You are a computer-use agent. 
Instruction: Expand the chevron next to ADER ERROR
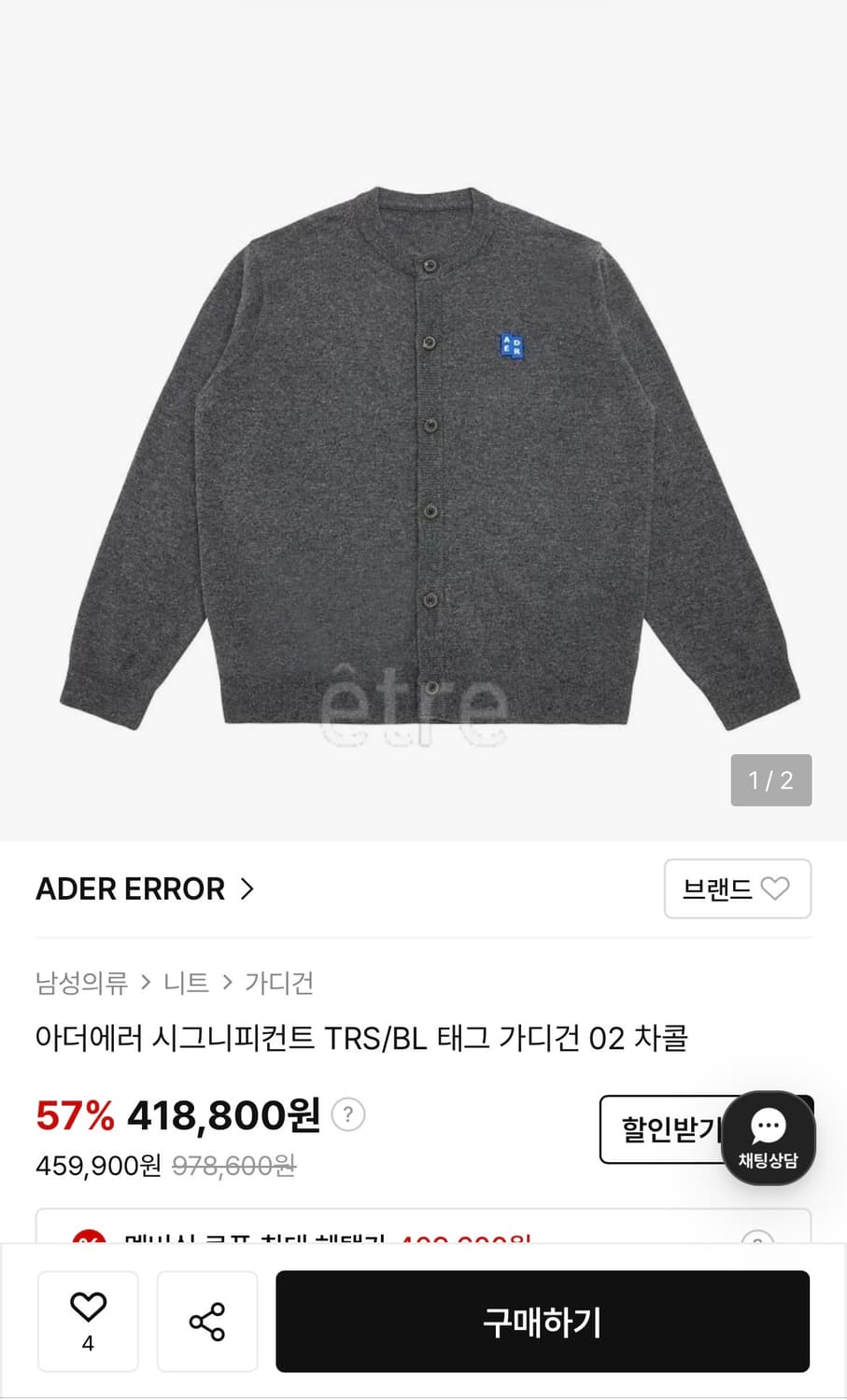[247, 889]
